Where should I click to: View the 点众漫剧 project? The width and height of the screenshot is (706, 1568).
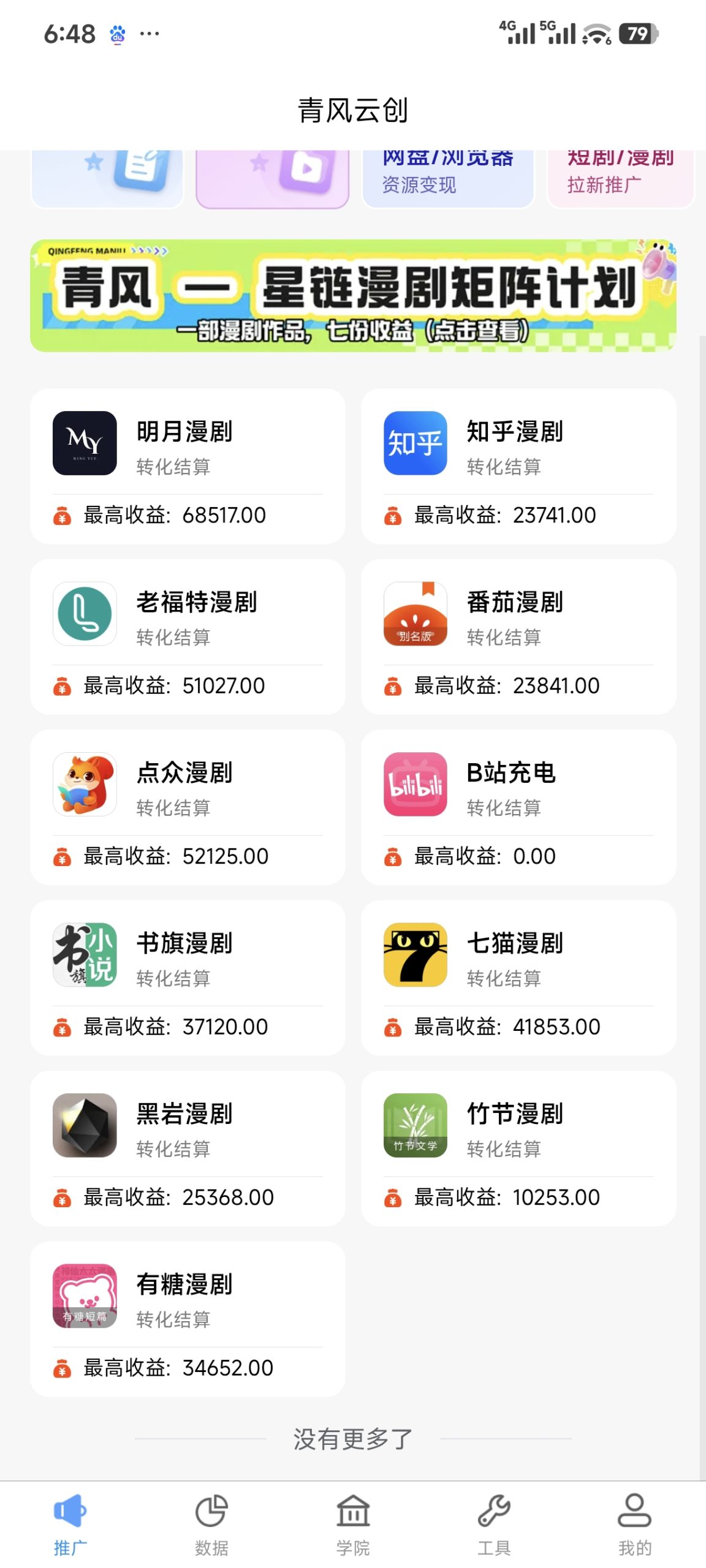point(188,807)
